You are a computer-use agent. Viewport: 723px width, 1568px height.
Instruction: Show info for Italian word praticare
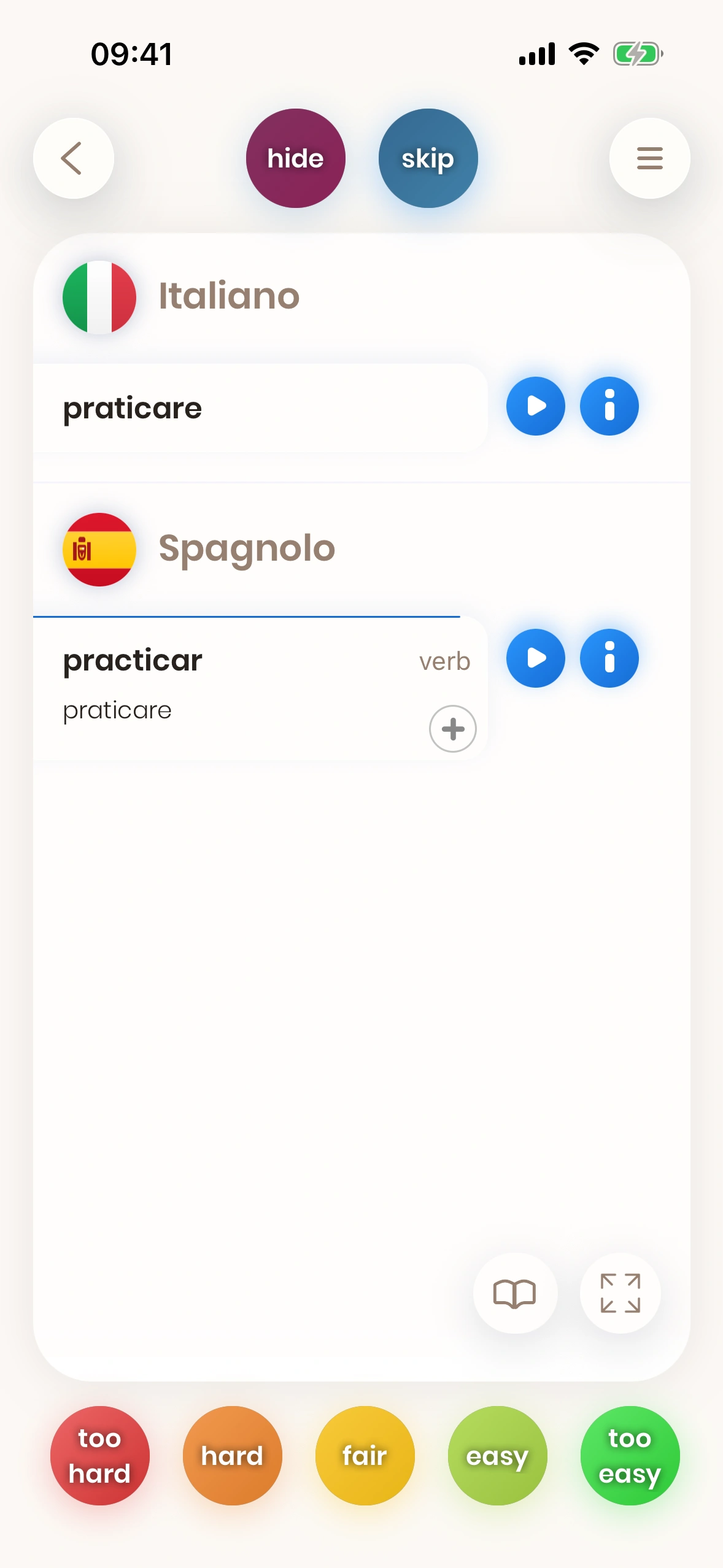click(x=609, y=406)
